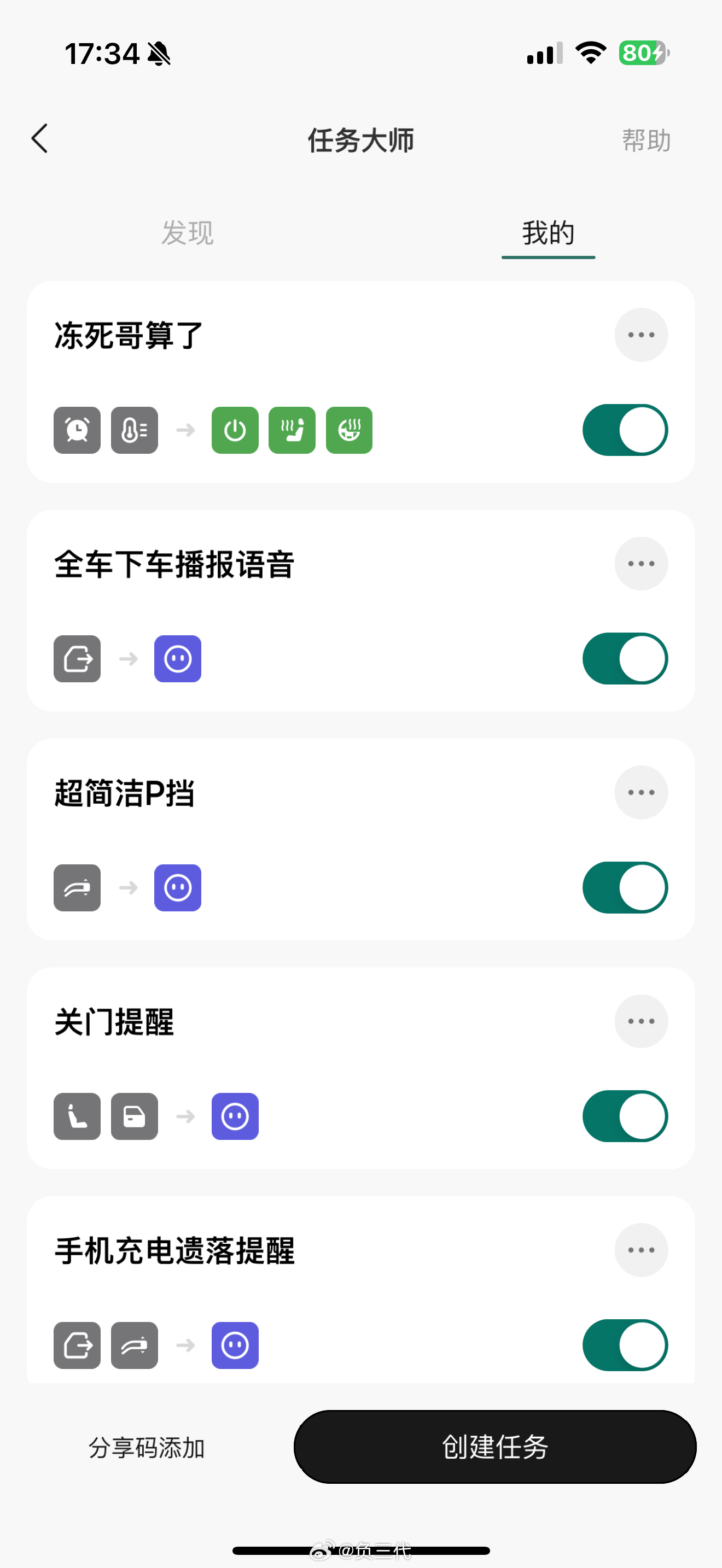Screen dimensions: 722x1568
Task: Switch off 手机充电遗落提醒 task
Action: coord(625,1345)
